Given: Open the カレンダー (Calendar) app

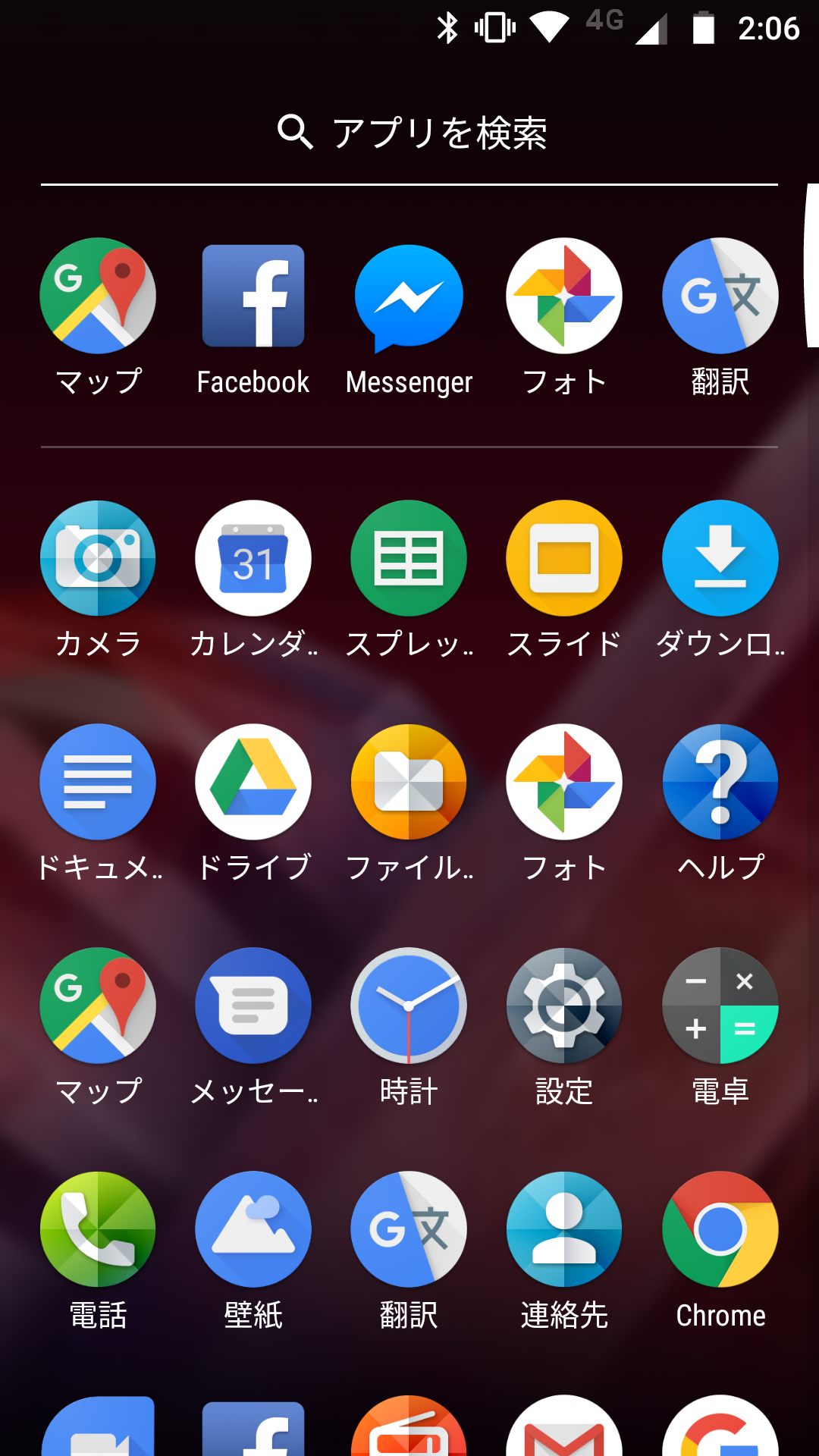Looking at the screenshot, I should click(x=253, y=557).
